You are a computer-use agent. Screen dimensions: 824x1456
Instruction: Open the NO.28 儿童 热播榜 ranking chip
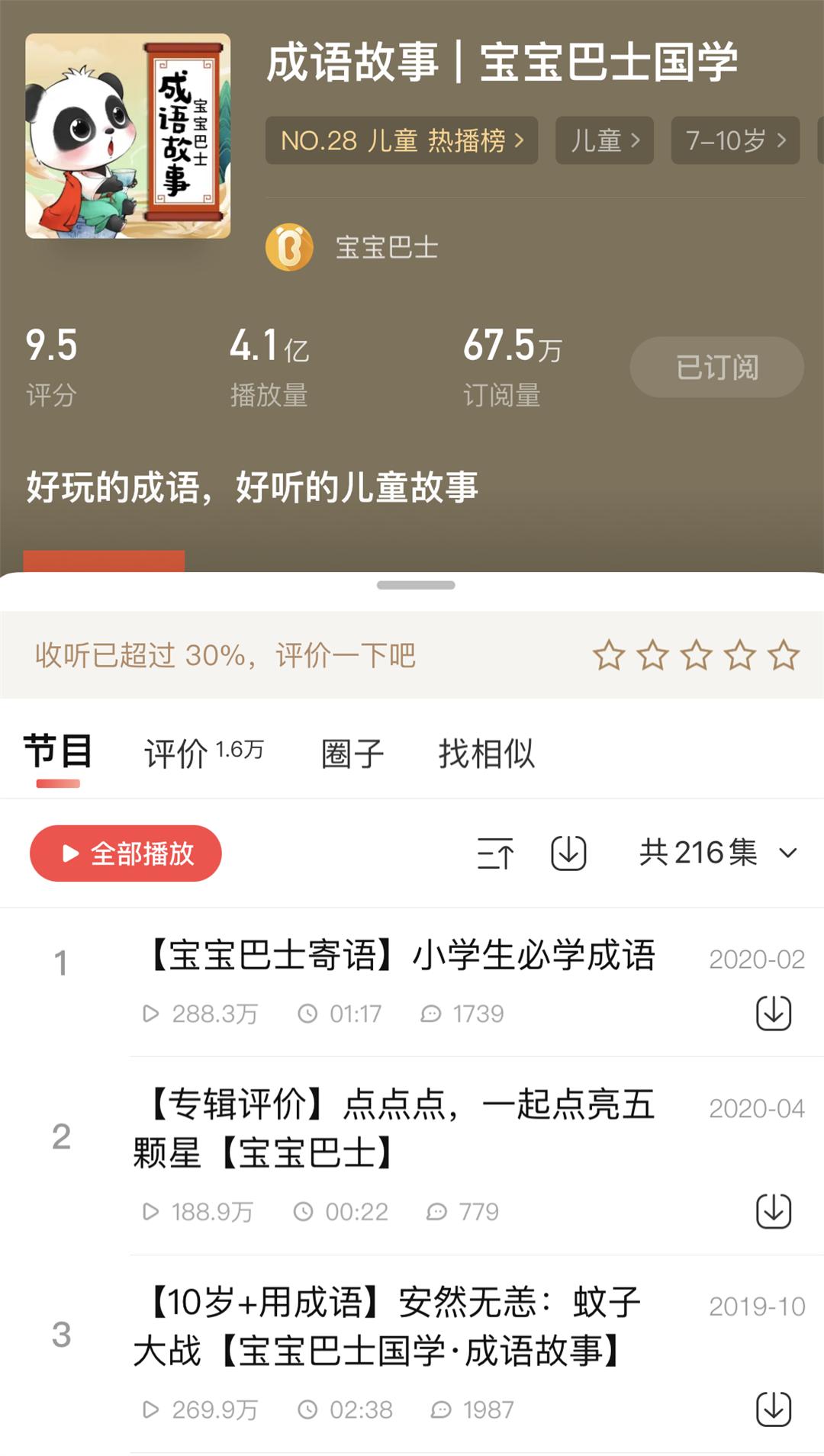[x=401, y=140]
